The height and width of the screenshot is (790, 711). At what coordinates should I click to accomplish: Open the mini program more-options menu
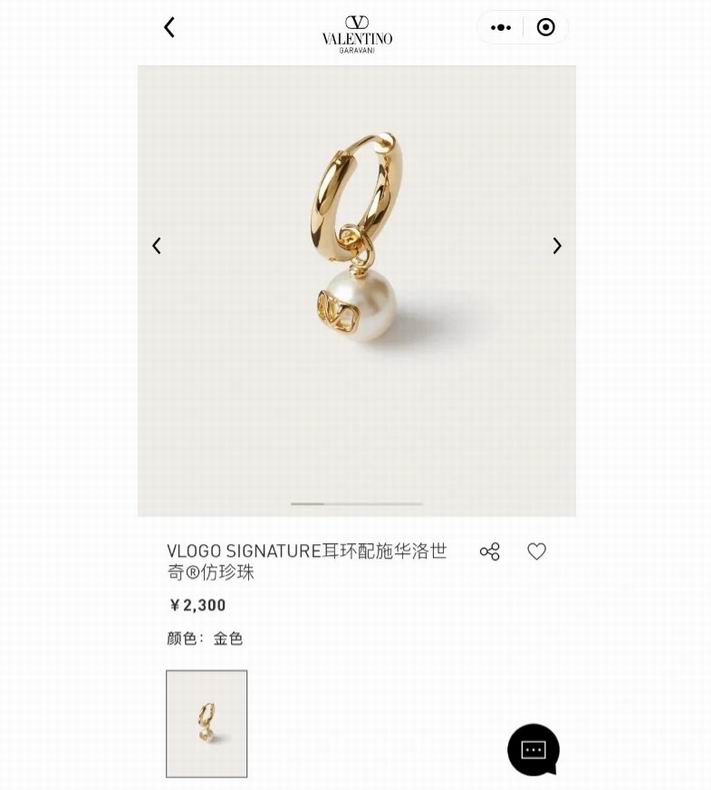[x=501, y=27]
